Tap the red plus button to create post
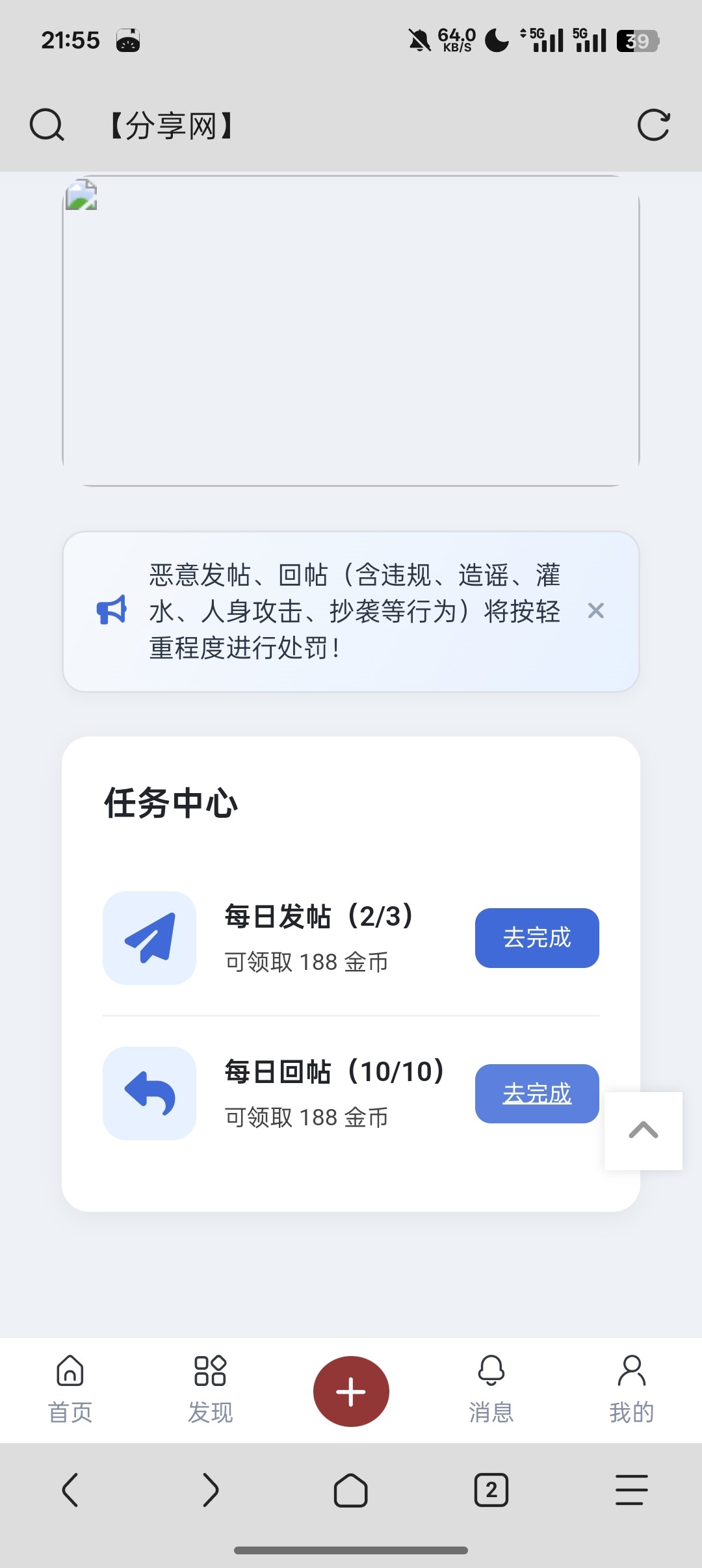This screenshot has width=702, height=1568. pyautogui.click(x=350, y=1391)
